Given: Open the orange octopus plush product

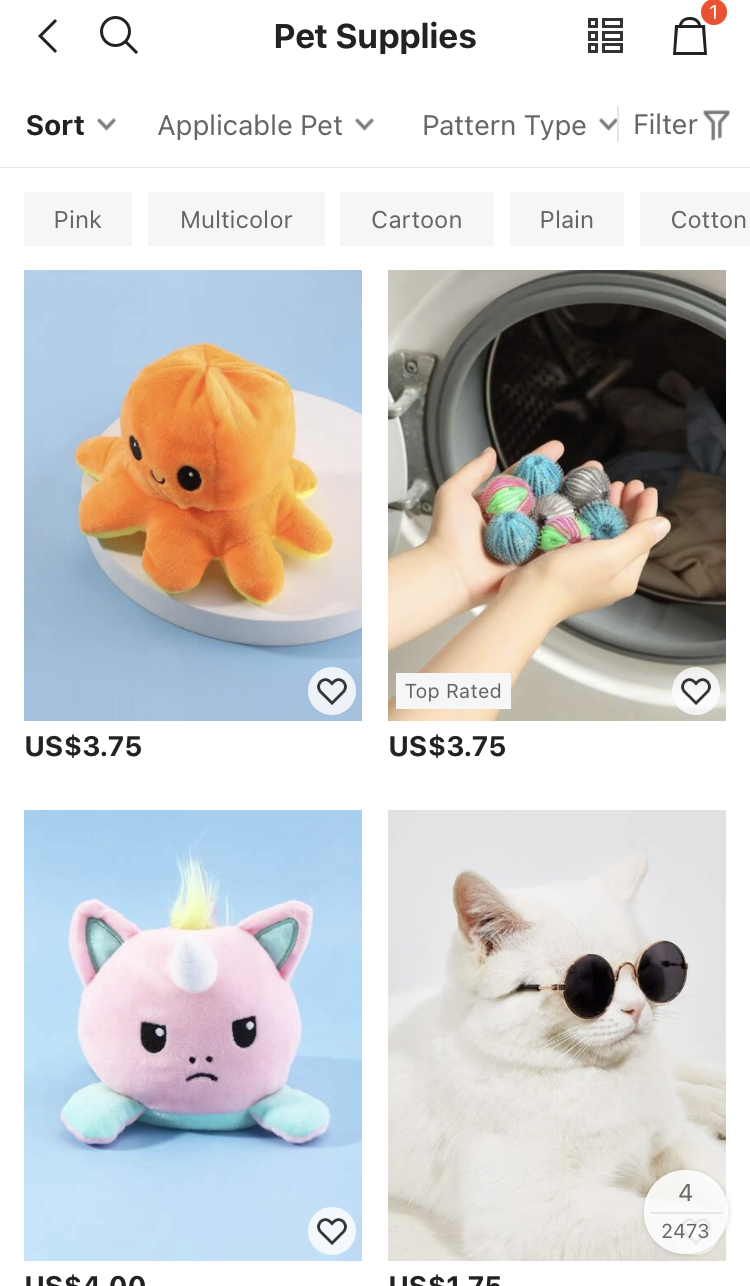Looking at the screenshot, I should click(193, 495).
